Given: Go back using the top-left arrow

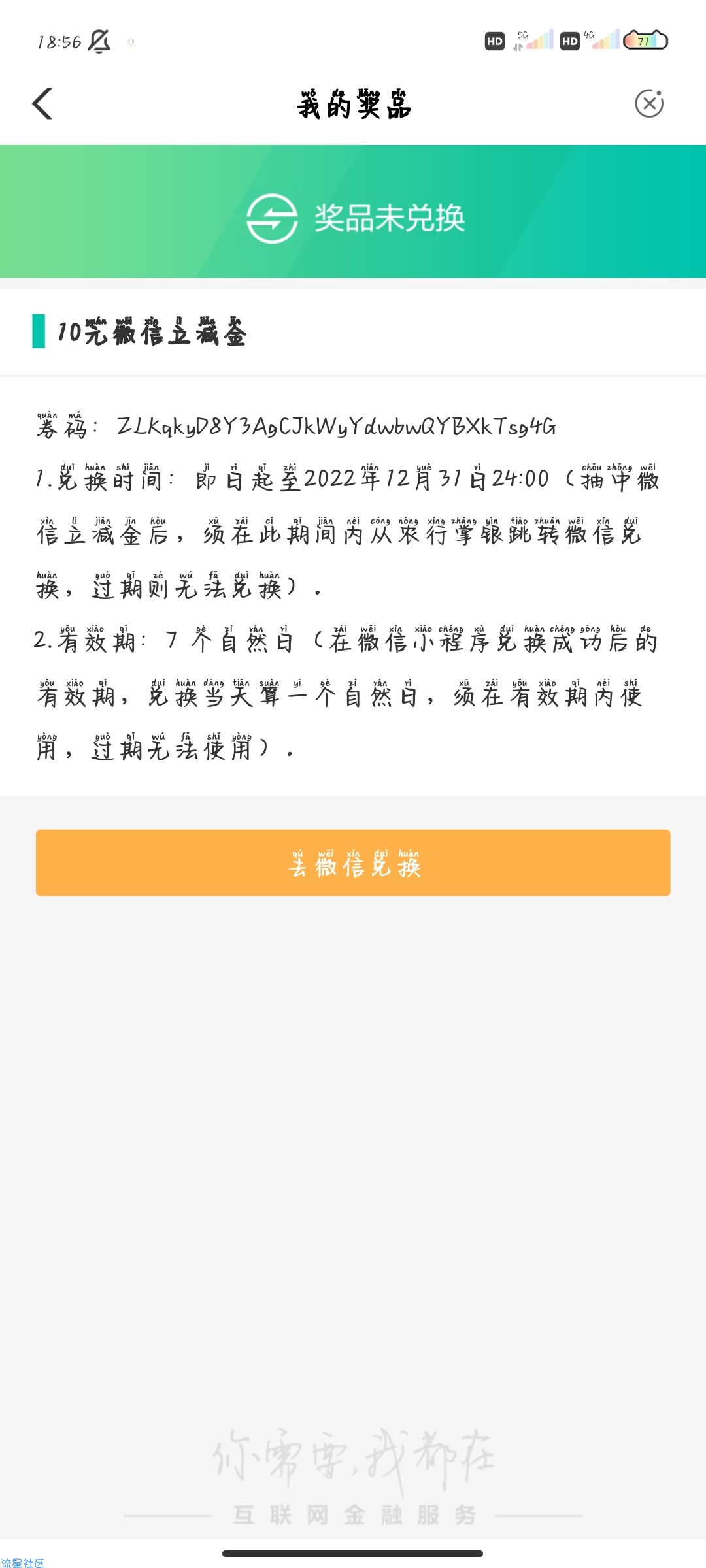Looking at the screenshot, I should (x=42, y=103).
